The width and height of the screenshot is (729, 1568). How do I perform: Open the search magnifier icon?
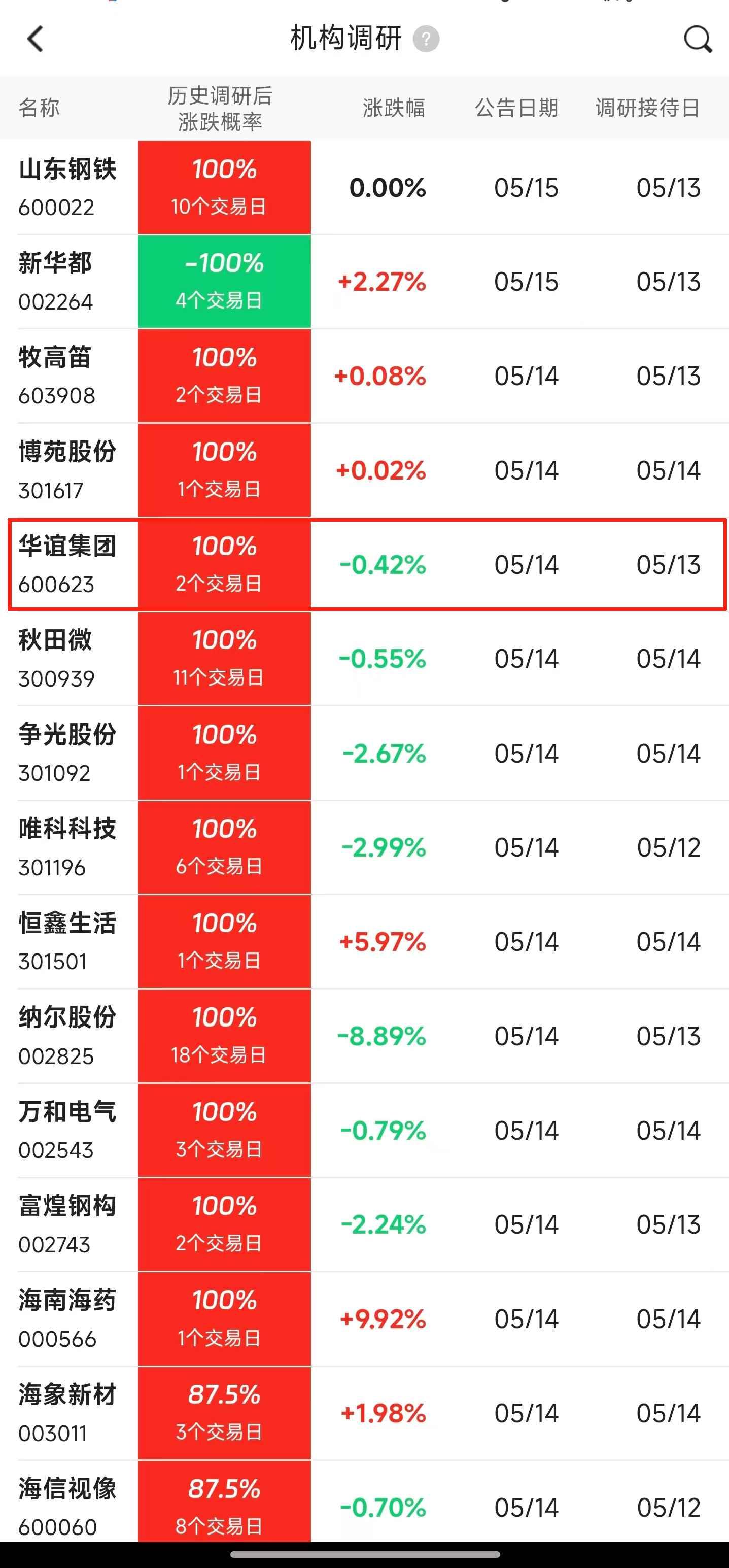[698, 40]
